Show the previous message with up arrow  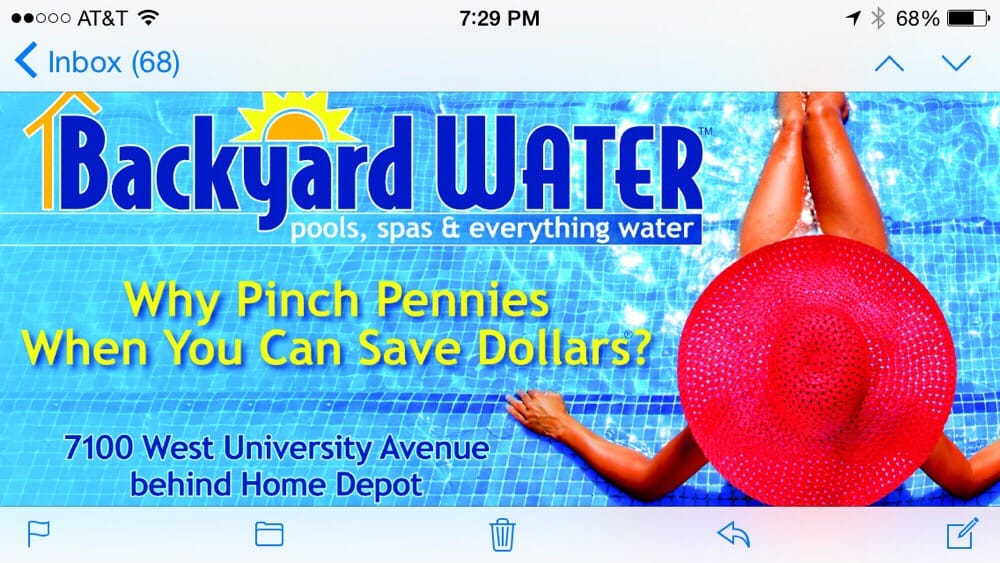pyautogui.click(x=888, y=64)
